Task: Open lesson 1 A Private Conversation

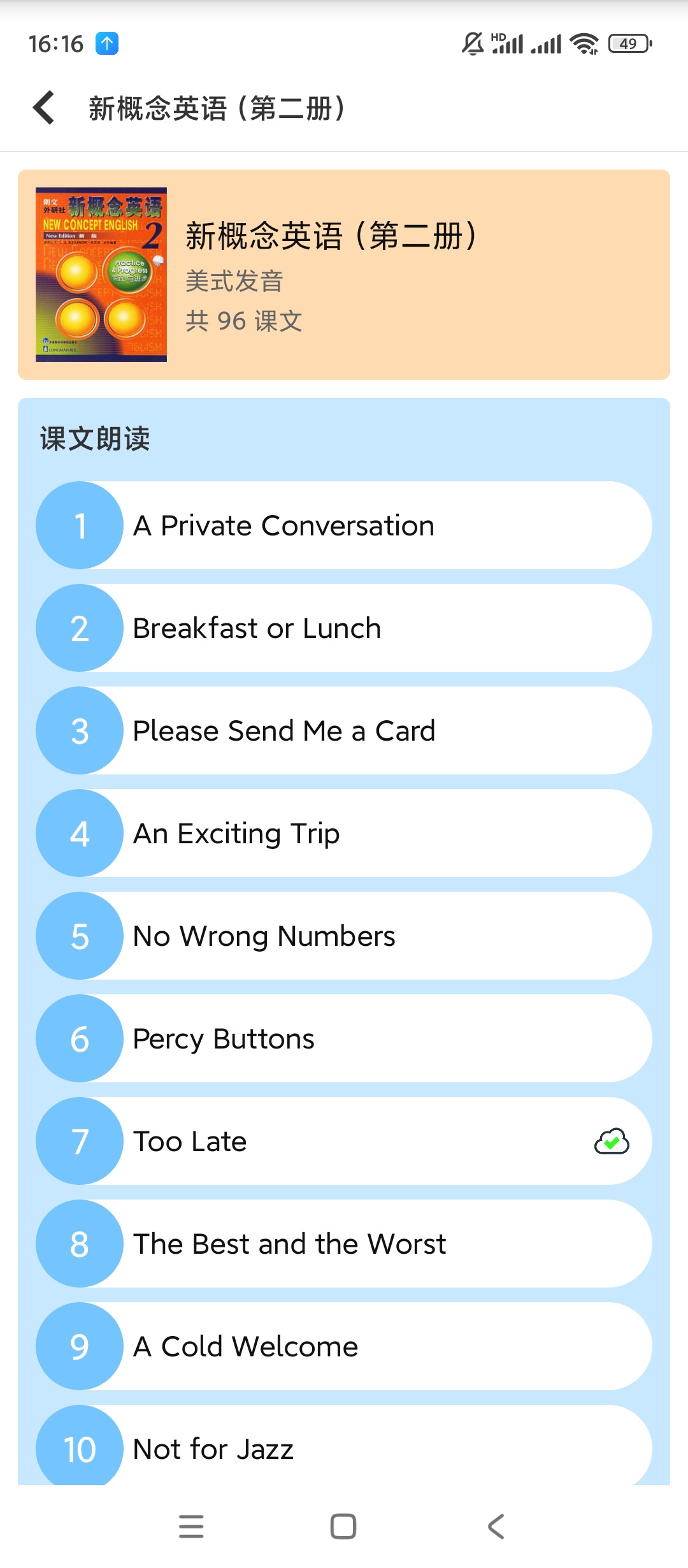Action: click(x=344, y=525)
